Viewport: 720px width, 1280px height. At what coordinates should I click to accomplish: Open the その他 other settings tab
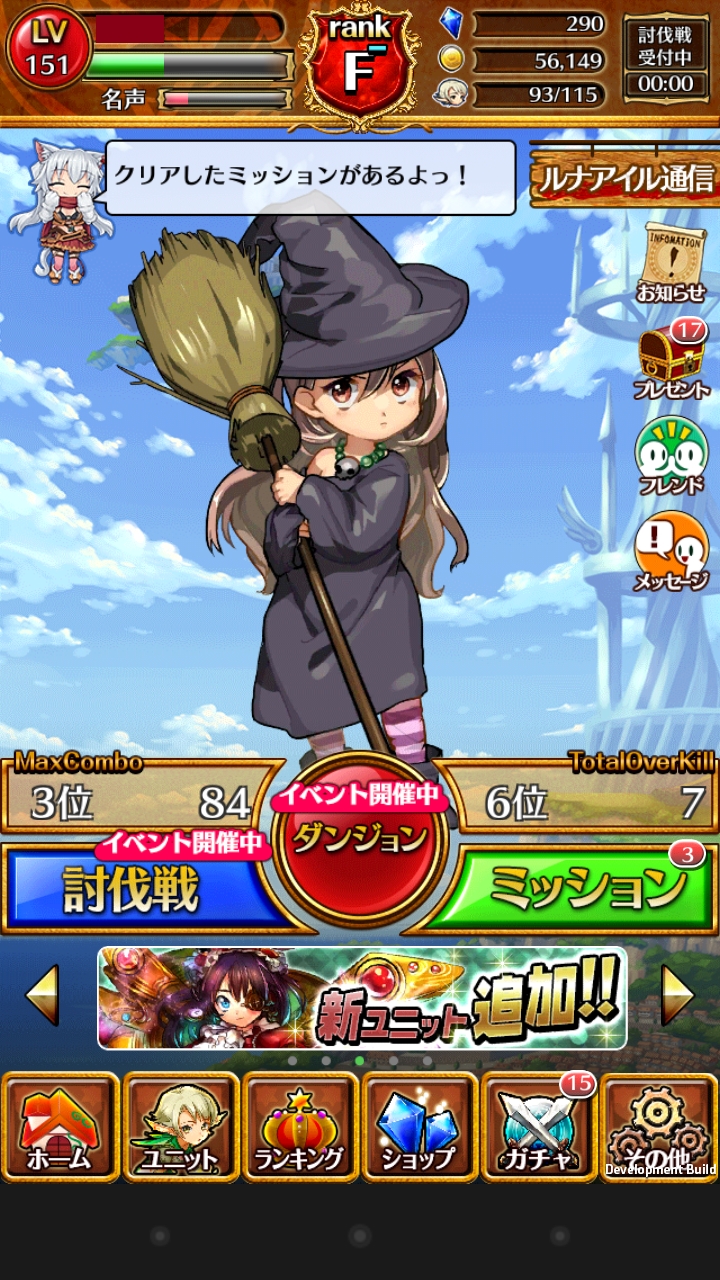tap(659, 1127)
